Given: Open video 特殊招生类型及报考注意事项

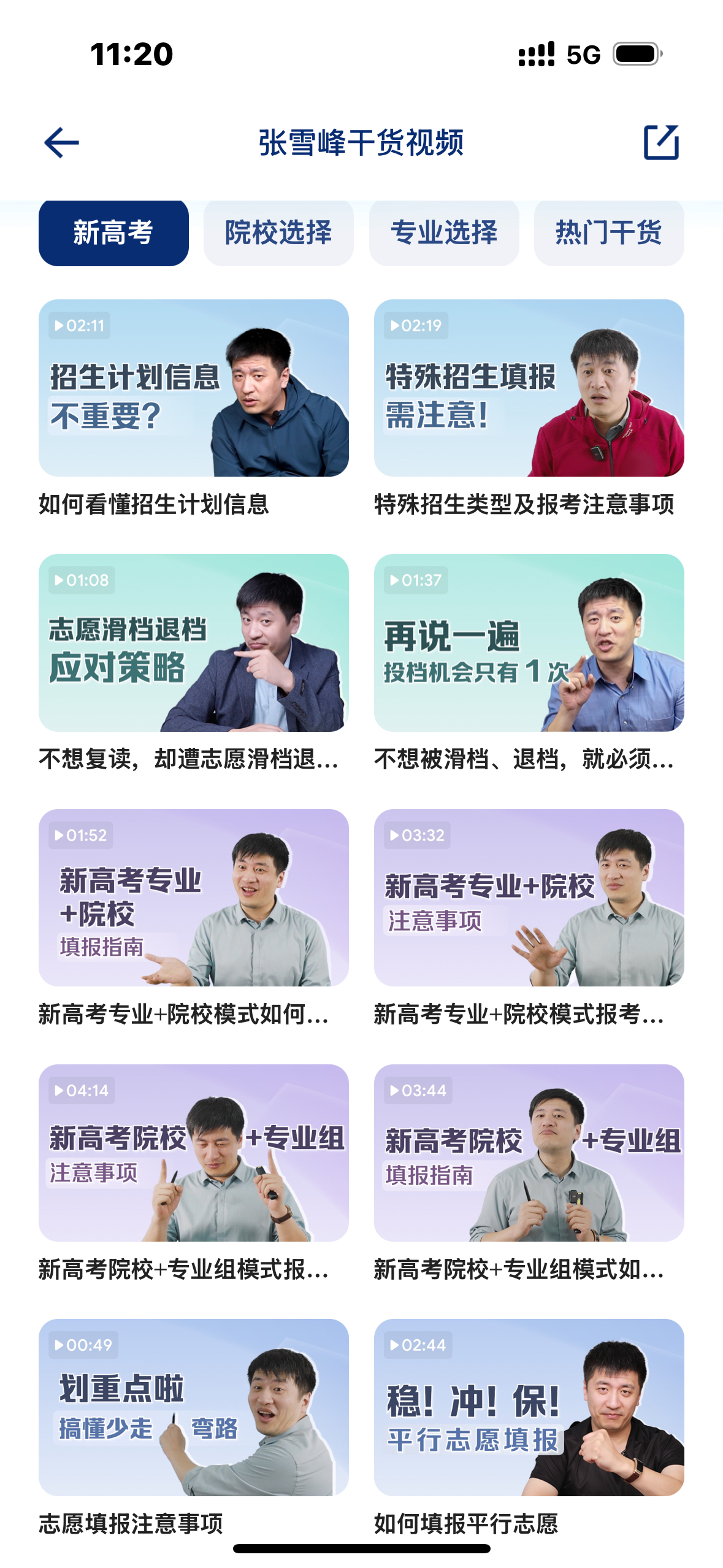Looking at the screenshot, I should [x=529, y=388].
